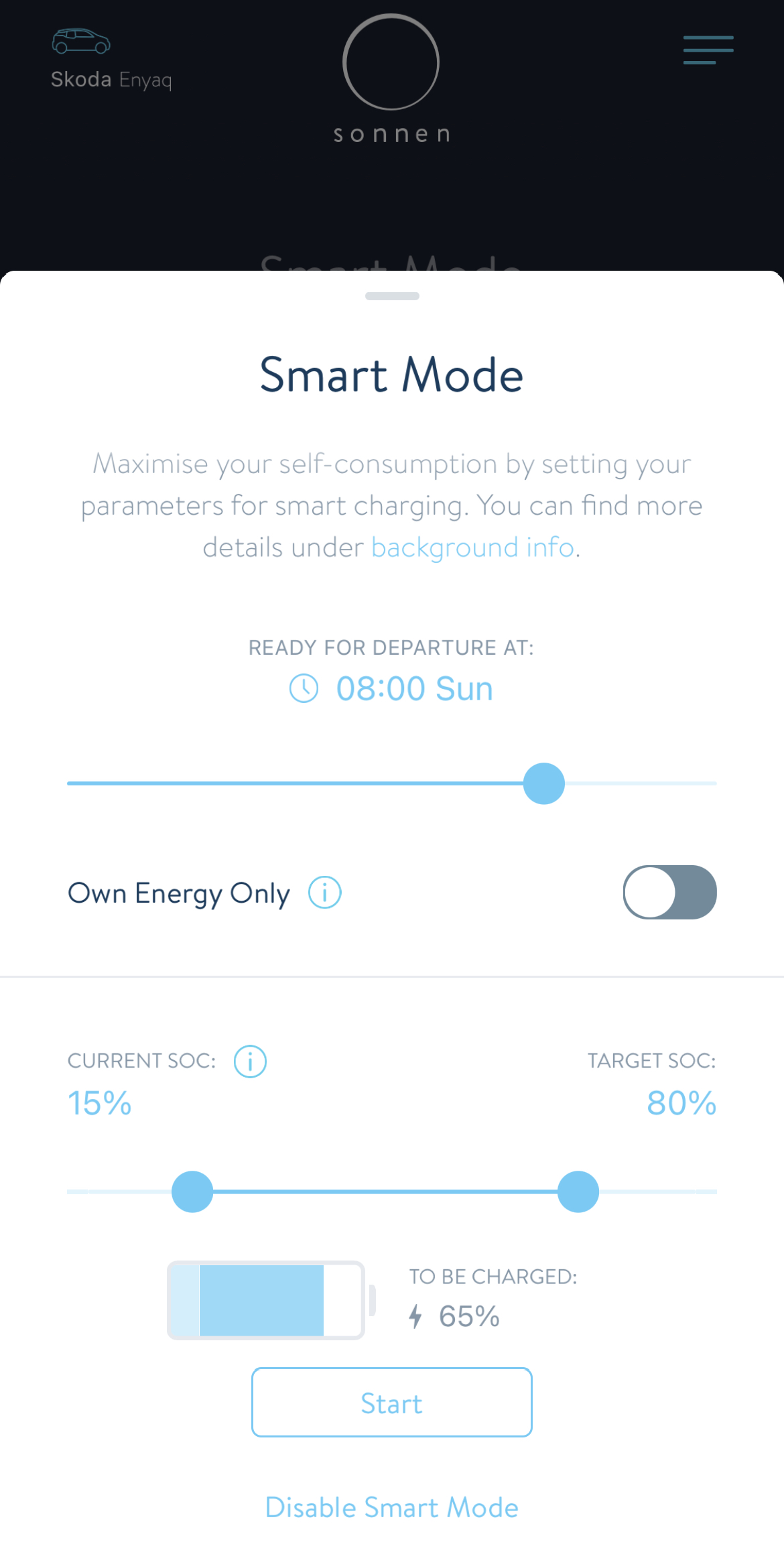Show info about Current SOC
The height and width of the screenshot is (1544, 784).
[x=250, y=1061]
